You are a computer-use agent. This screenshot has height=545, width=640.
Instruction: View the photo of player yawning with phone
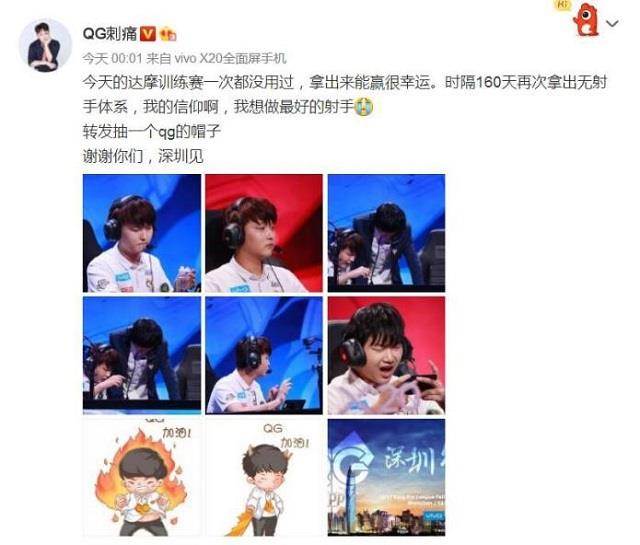point(386,355)
